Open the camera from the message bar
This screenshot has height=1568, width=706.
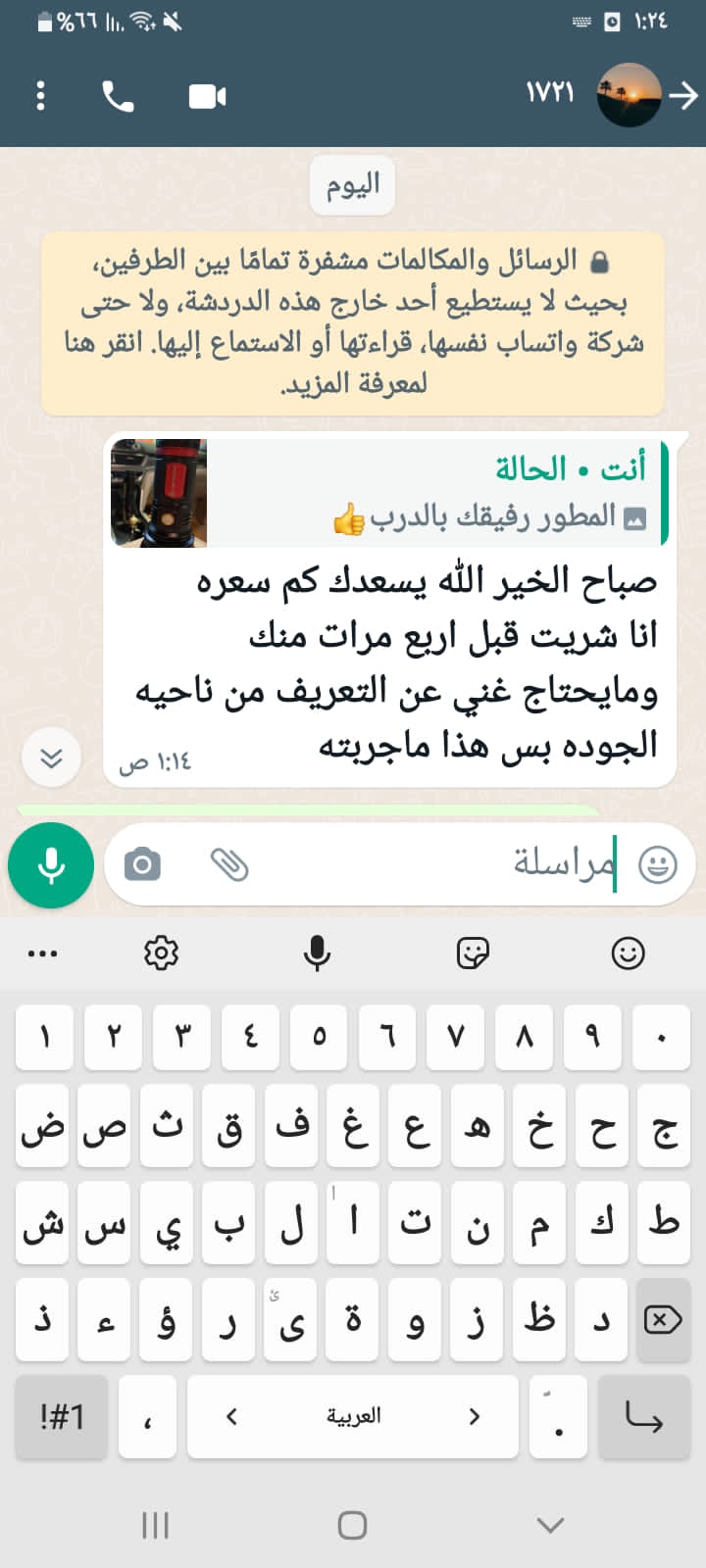142,864
